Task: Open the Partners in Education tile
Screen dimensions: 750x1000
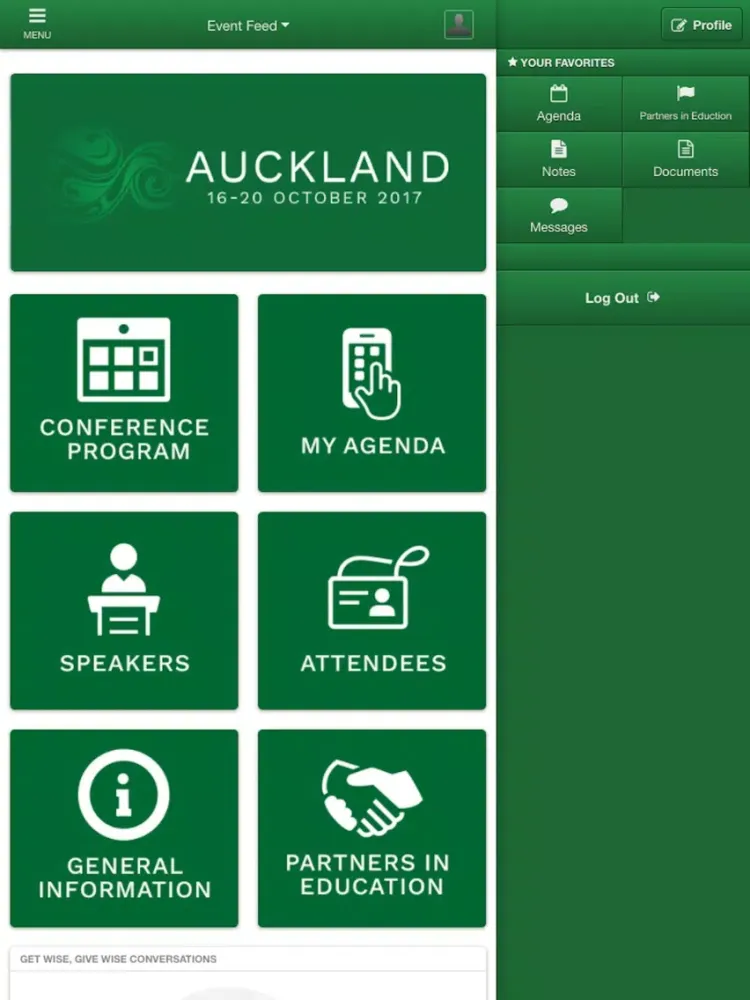Action: 372,828
